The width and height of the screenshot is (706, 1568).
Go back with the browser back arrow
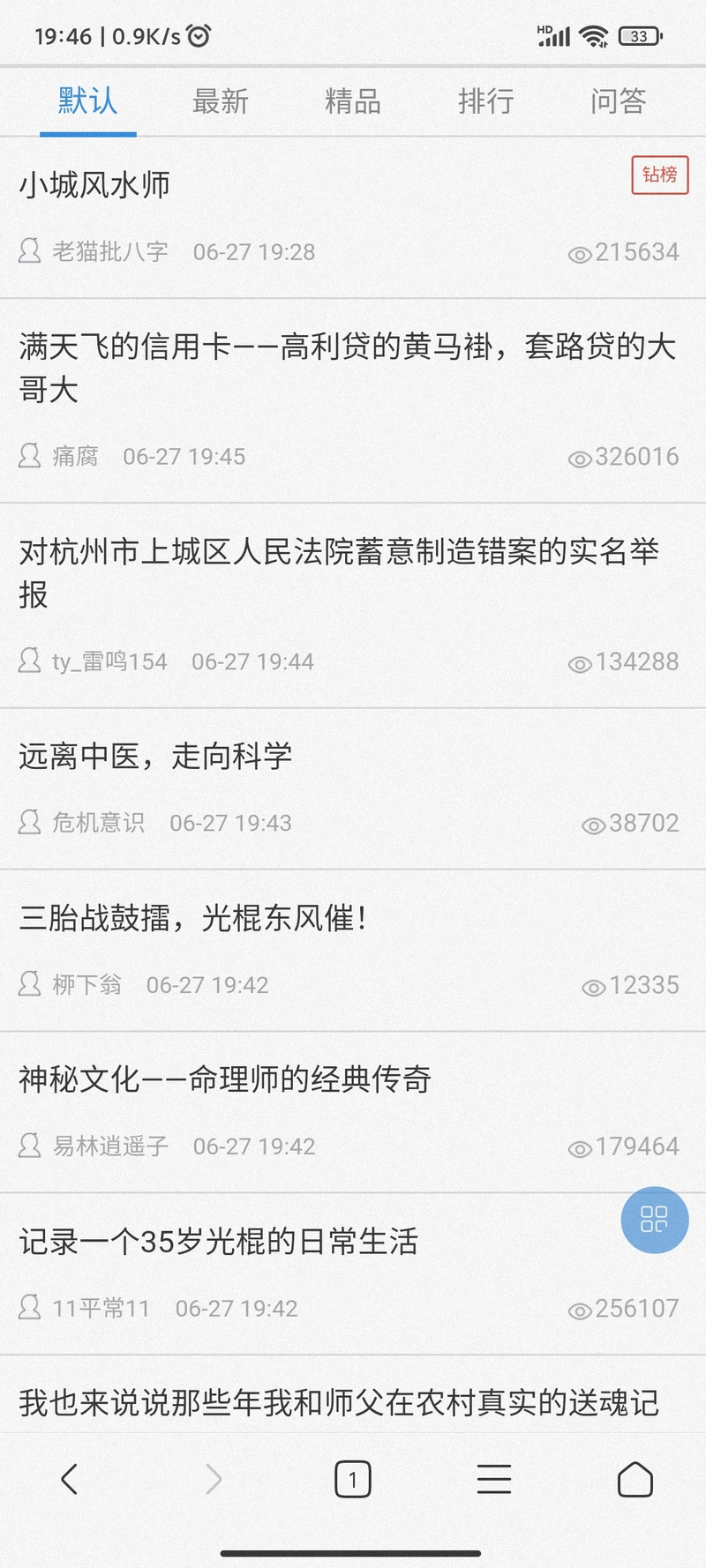click(x=70, y=1479)
